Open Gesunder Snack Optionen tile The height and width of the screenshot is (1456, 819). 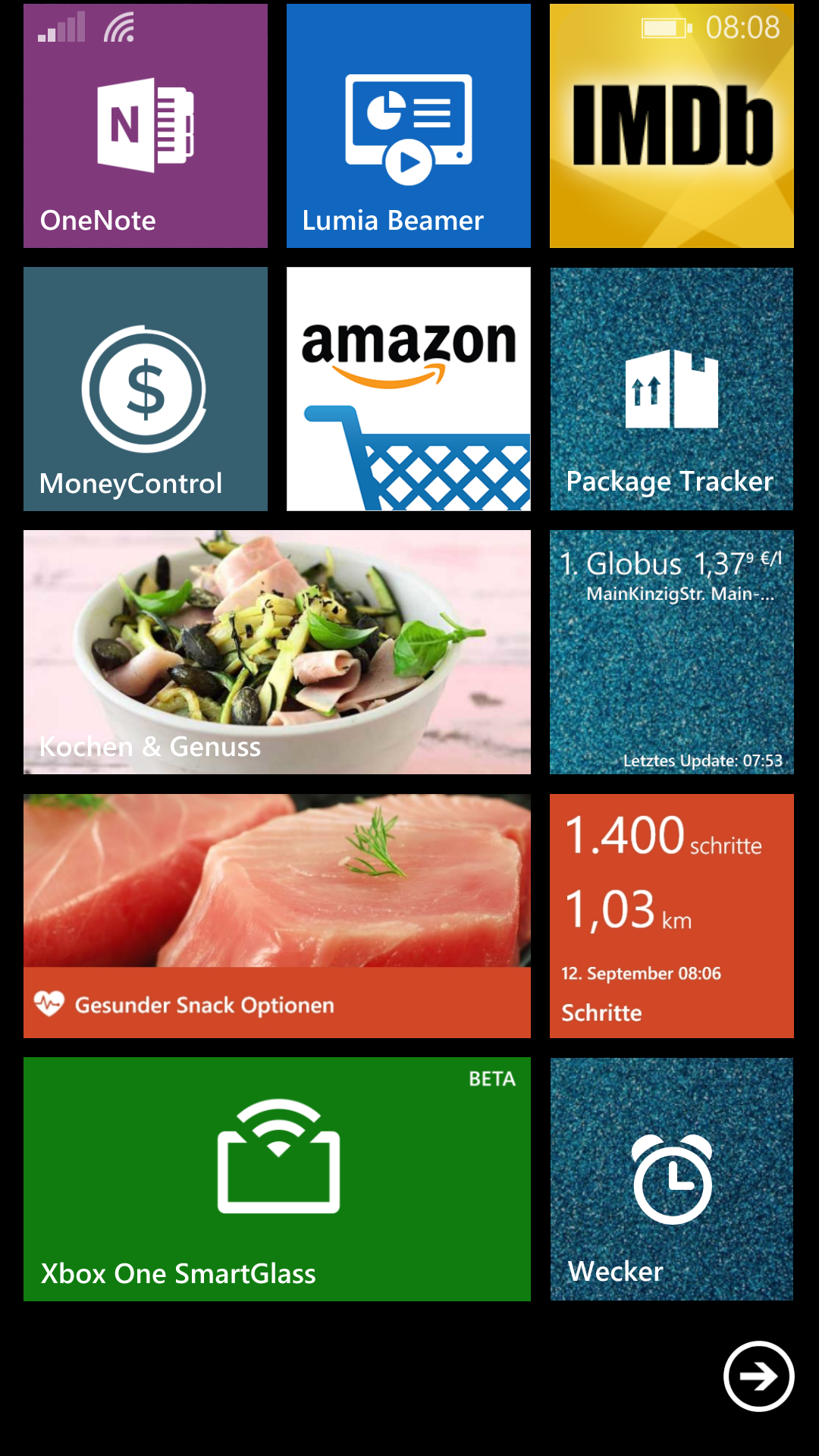pyautogui.click(x=277, y=915)
